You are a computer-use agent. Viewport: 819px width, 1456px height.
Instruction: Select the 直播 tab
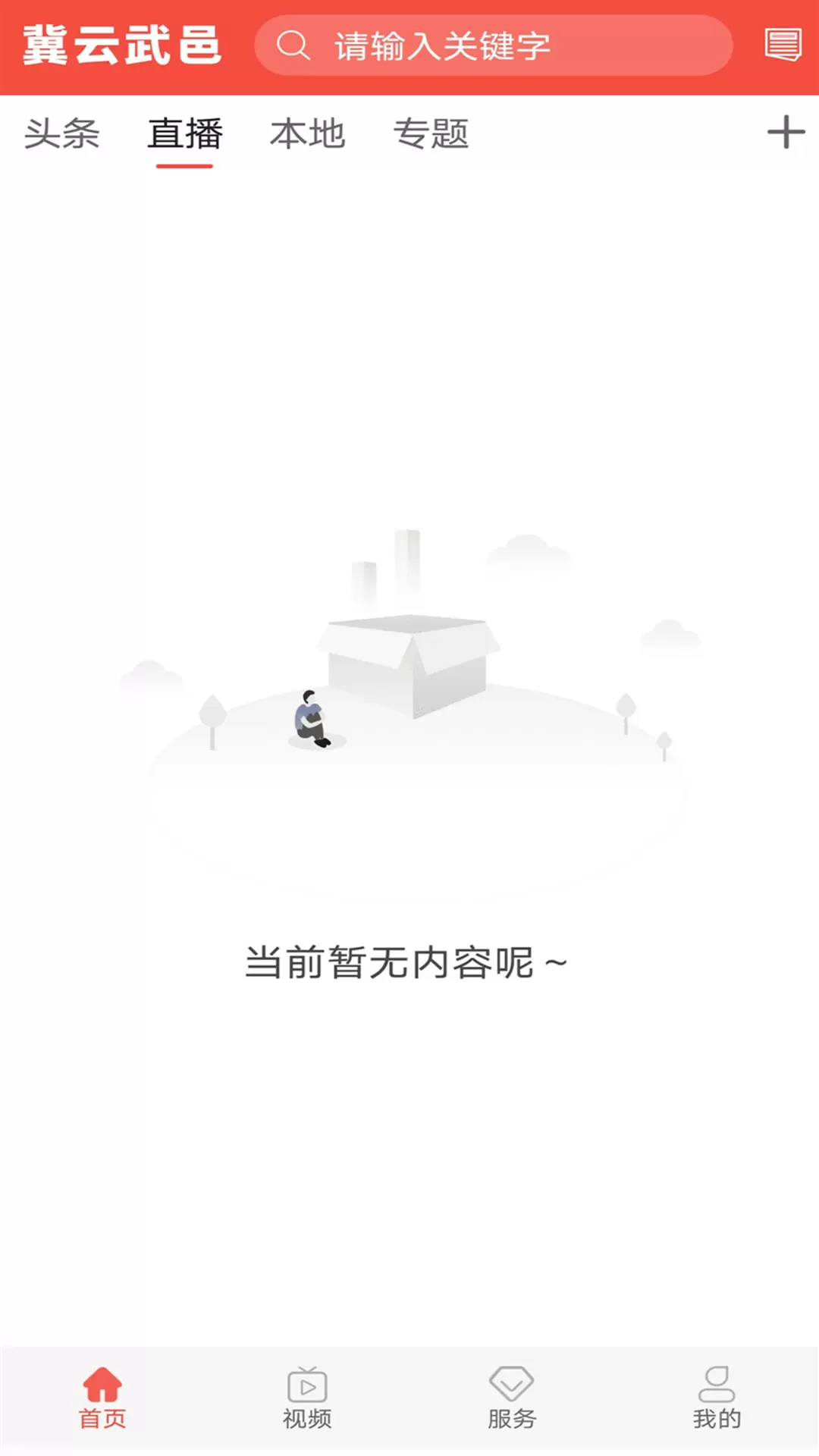pos(184,134)
